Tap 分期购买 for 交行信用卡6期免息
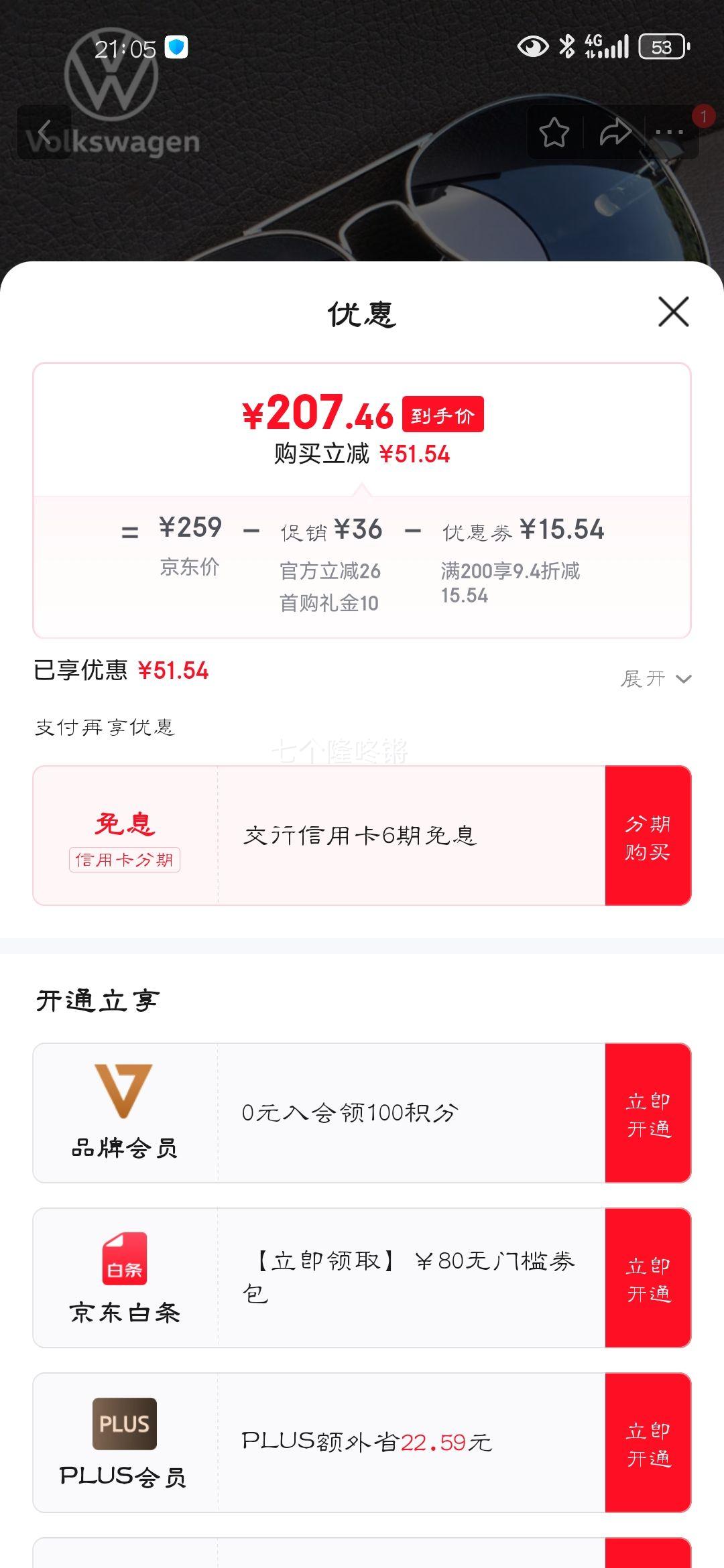The width and height of the screenshot is (724, 1568). coord(648,836)
